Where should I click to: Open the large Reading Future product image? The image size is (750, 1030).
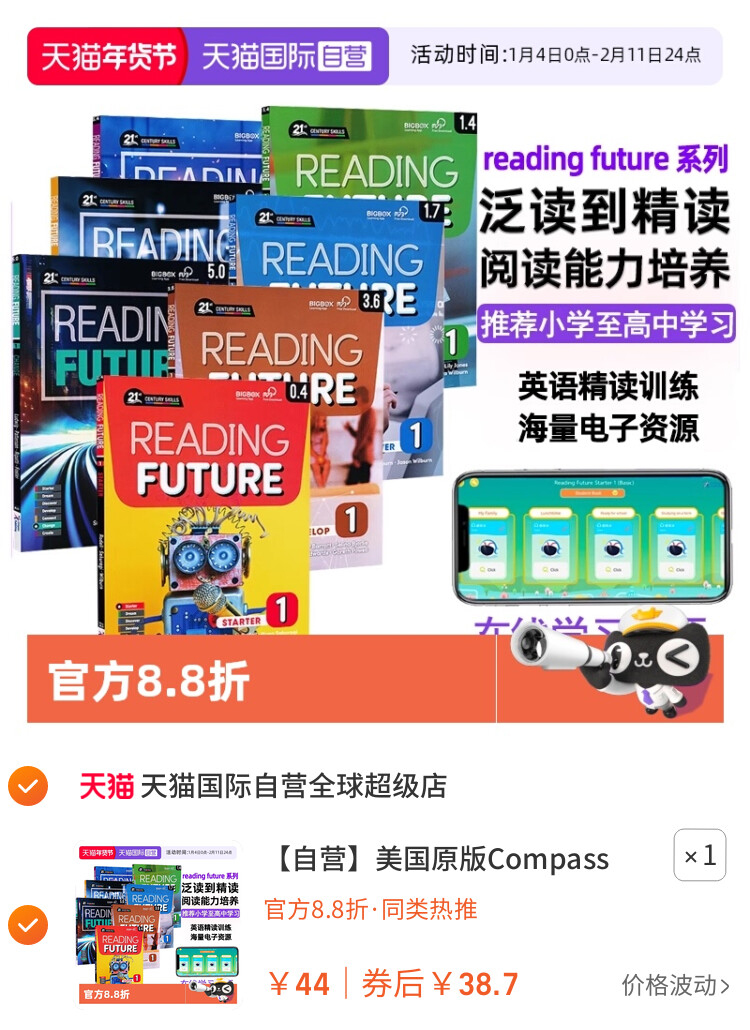375,370
